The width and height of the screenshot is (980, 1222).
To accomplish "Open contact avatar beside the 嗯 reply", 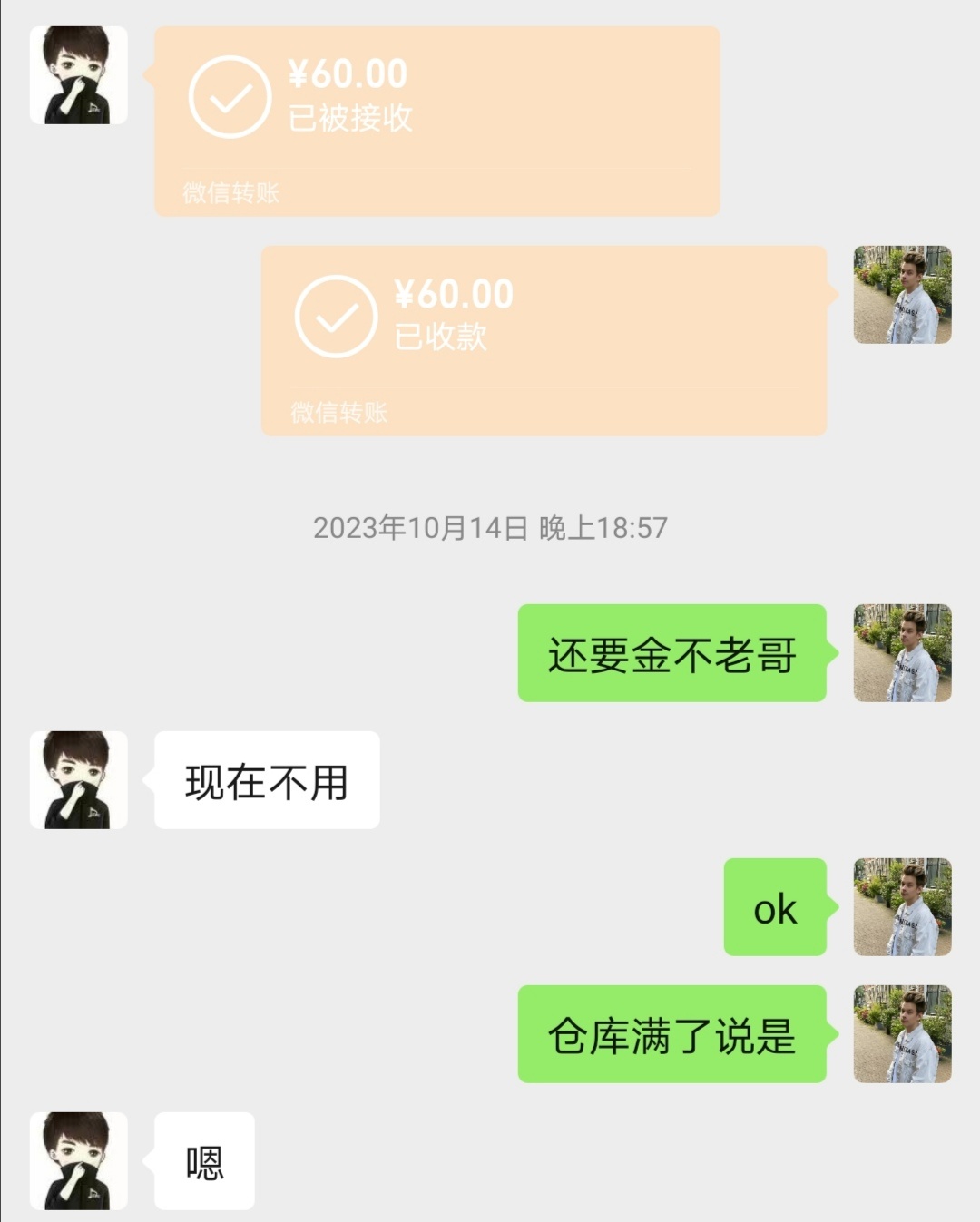I will pos(79,1161).
